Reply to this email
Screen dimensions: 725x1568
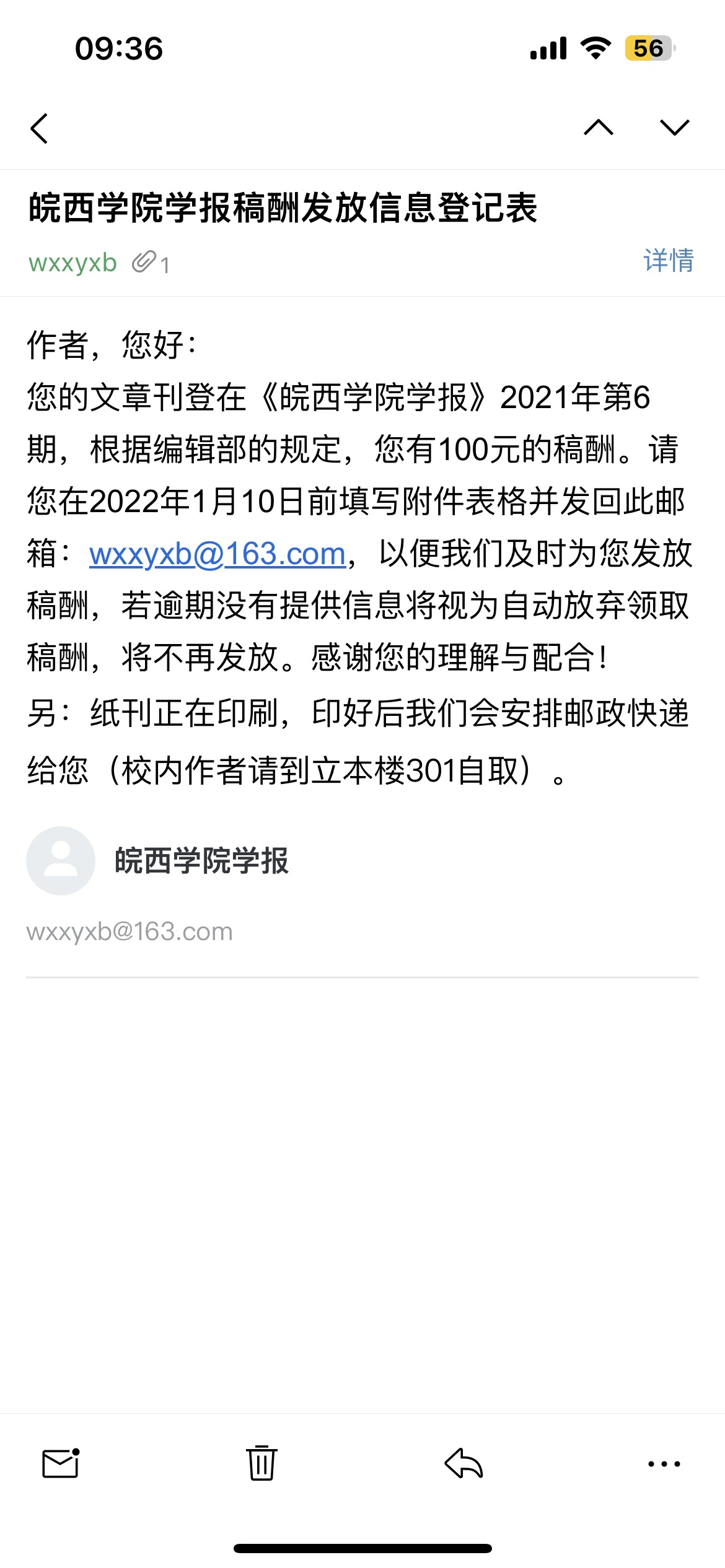[464, 1463]
